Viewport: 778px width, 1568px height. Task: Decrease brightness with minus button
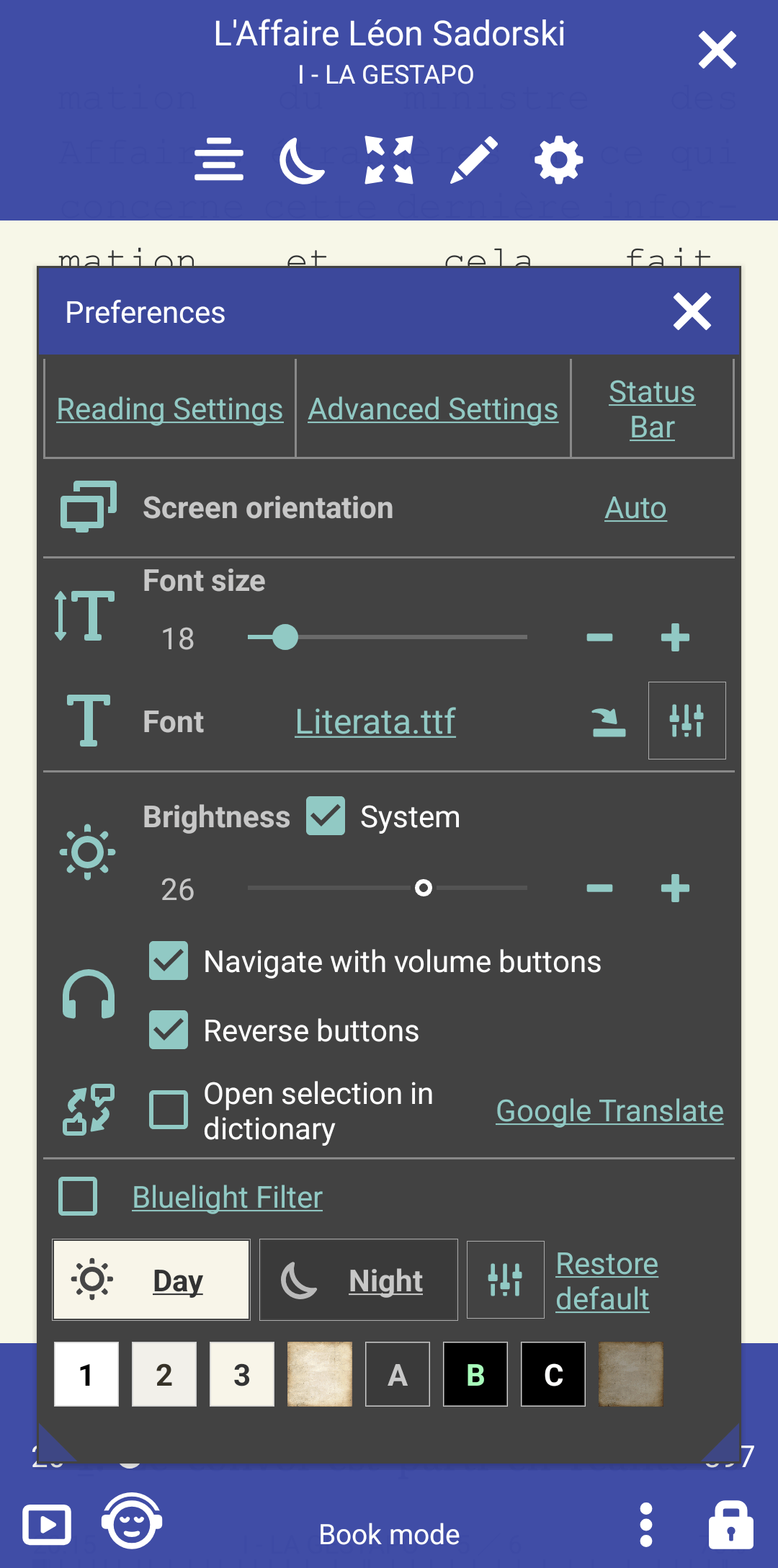coord(599,888)
